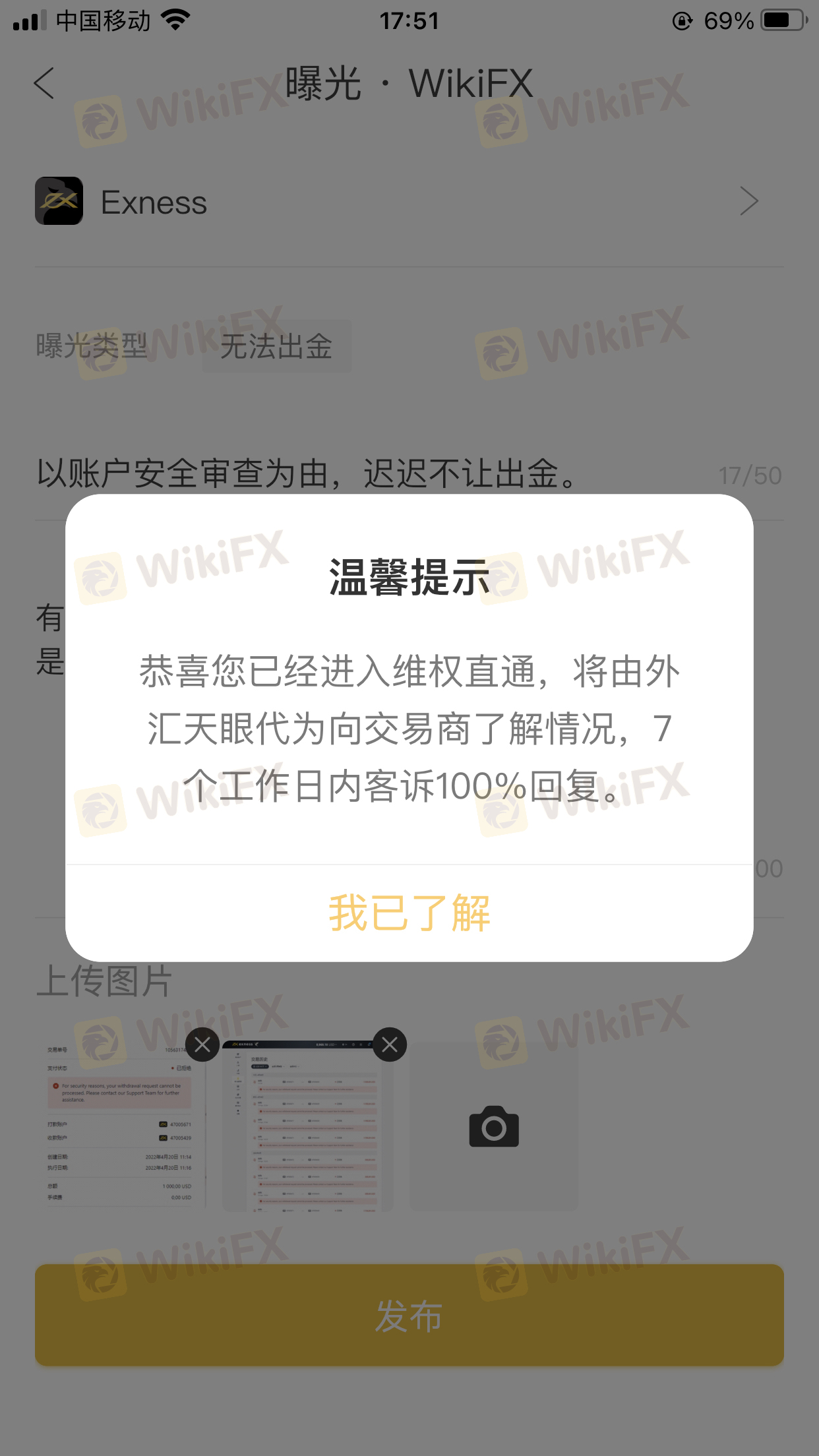Confirm the dialog with 我已了解
The height and width of the screenshot is (1456, 819).
(409, 913)
